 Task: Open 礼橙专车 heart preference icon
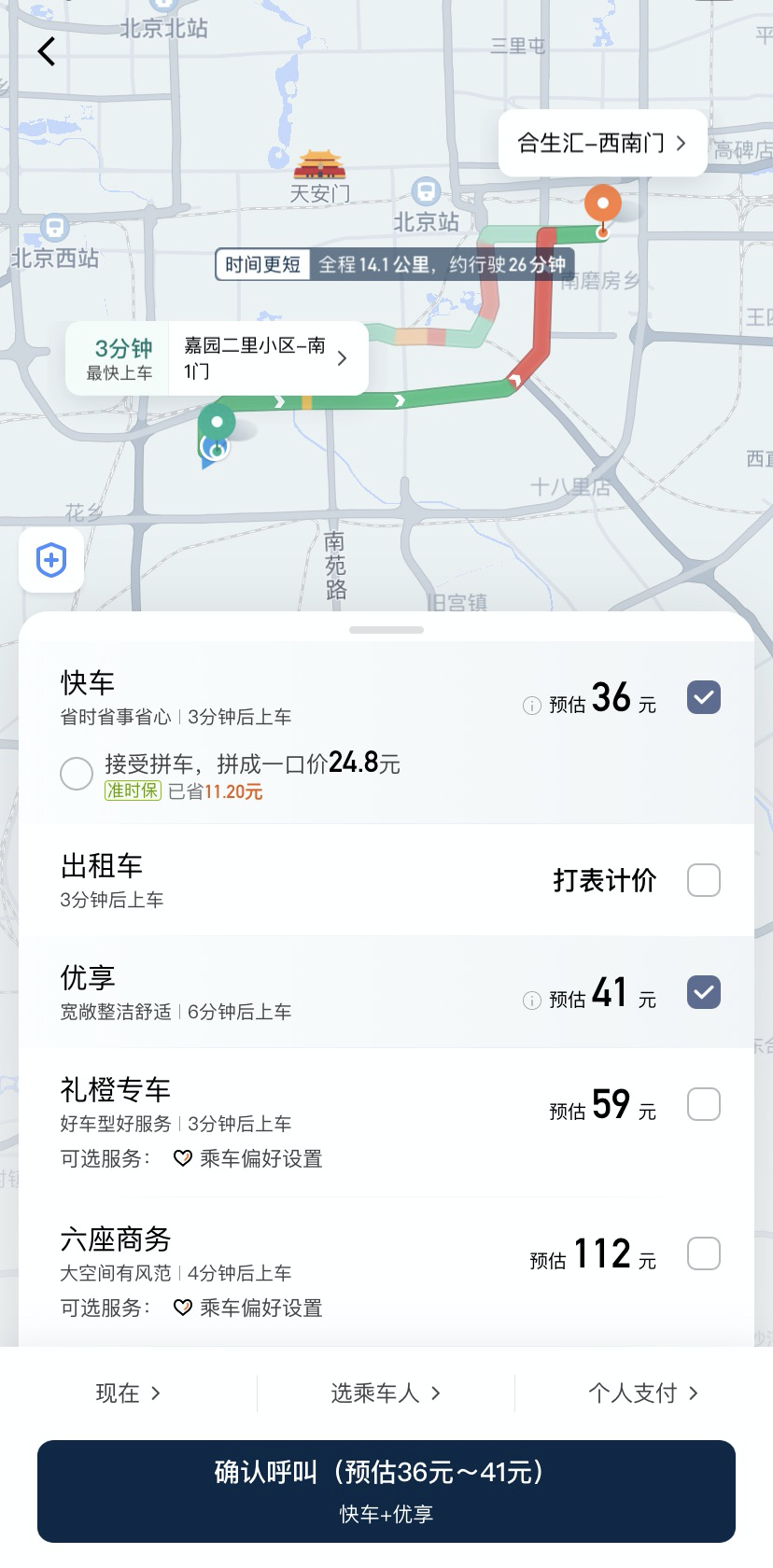pyautogui.click(x=183, y=1158)
